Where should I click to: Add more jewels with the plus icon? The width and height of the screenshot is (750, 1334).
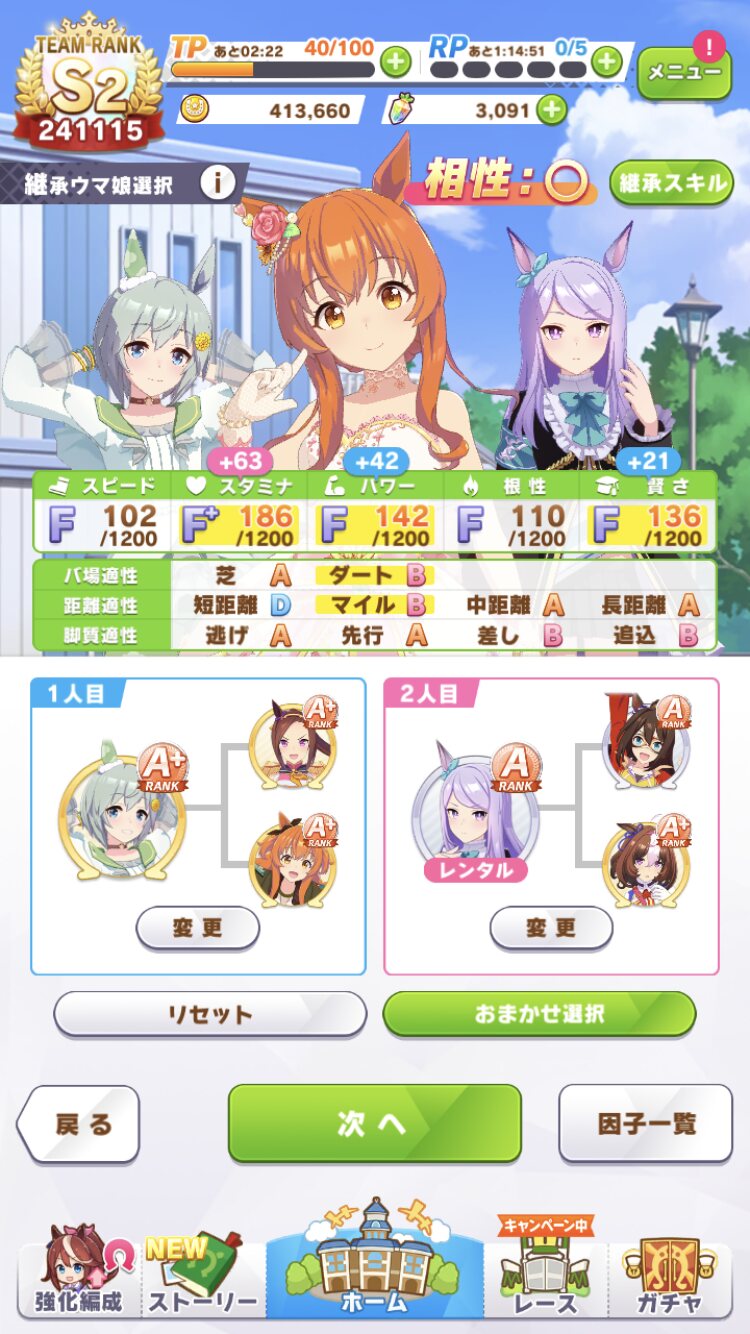point(551,109)
